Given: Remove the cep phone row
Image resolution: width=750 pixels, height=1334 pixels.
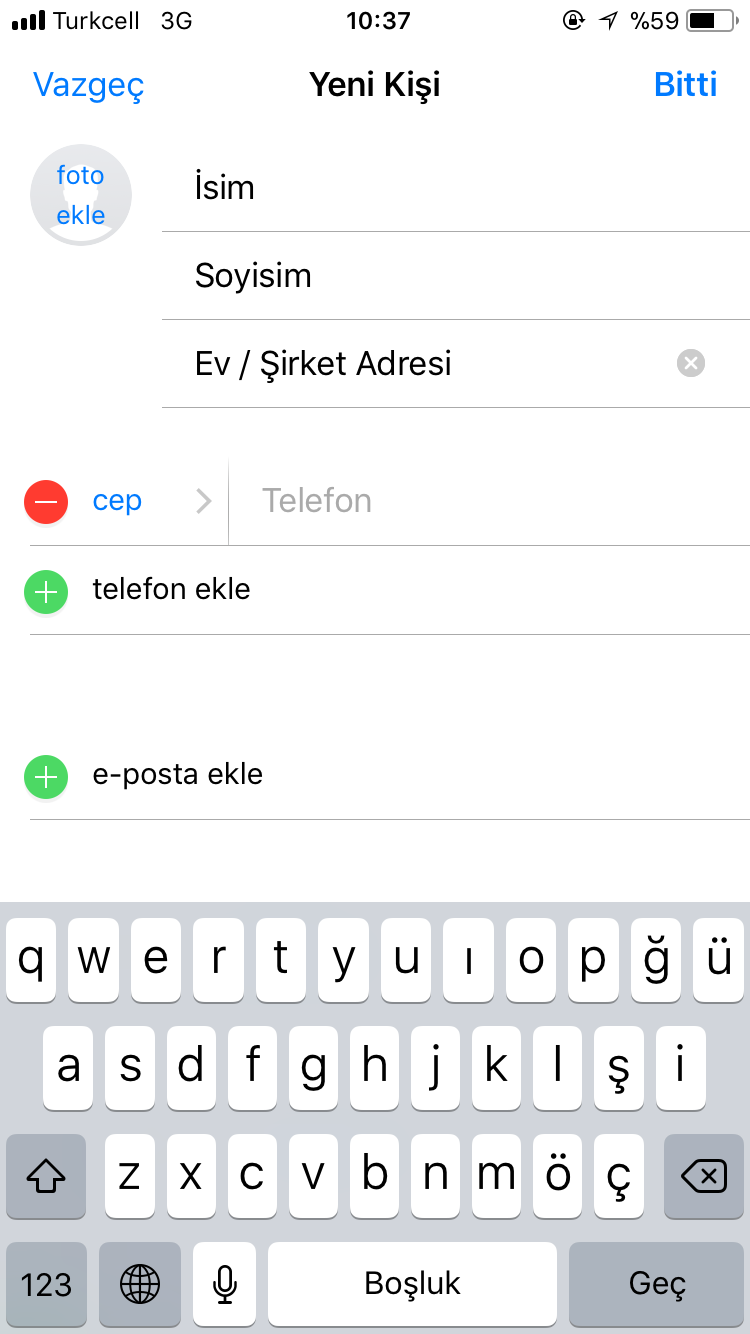Looking at the screenshot, I should [x=46, y=502].
